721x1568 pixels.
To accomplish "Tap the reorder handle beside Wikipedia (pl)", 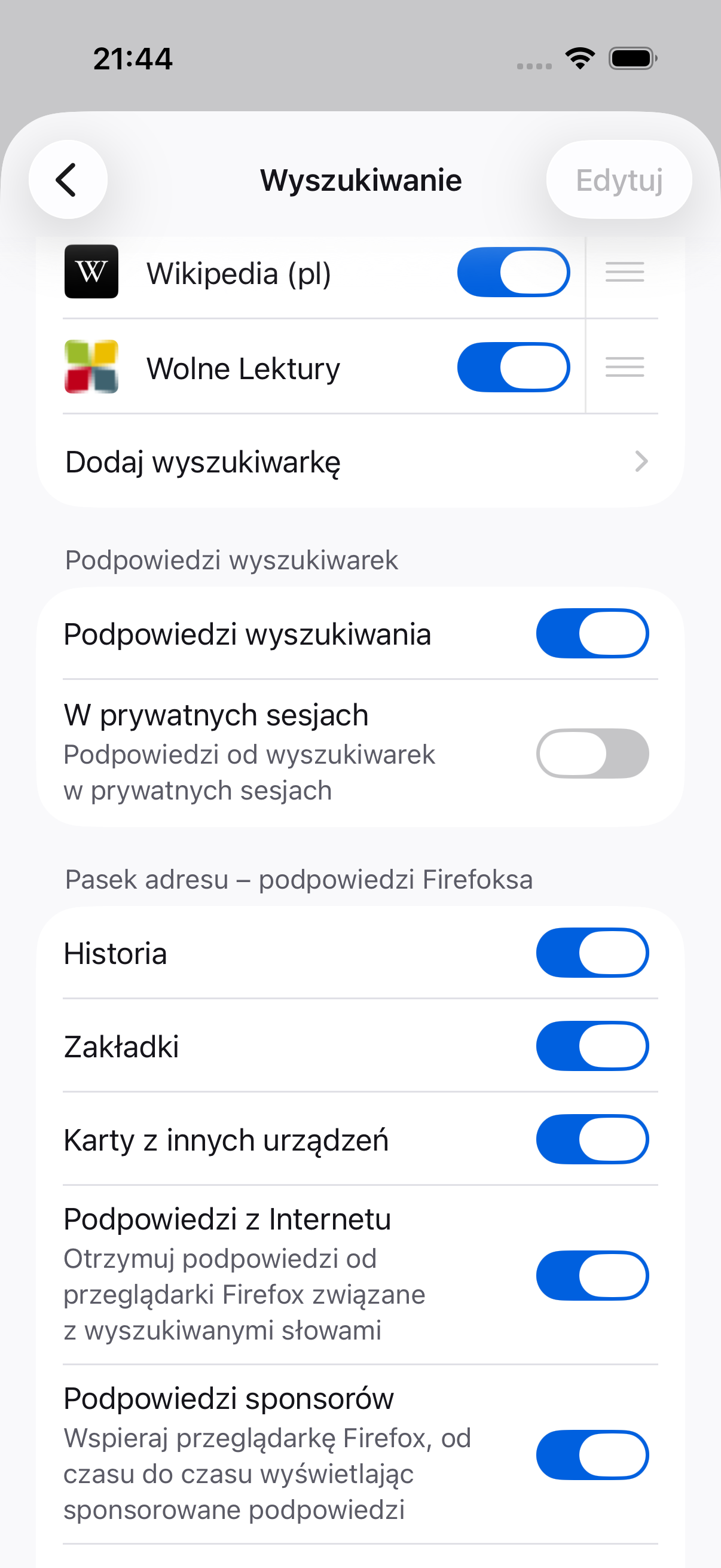I will point(624,272).
